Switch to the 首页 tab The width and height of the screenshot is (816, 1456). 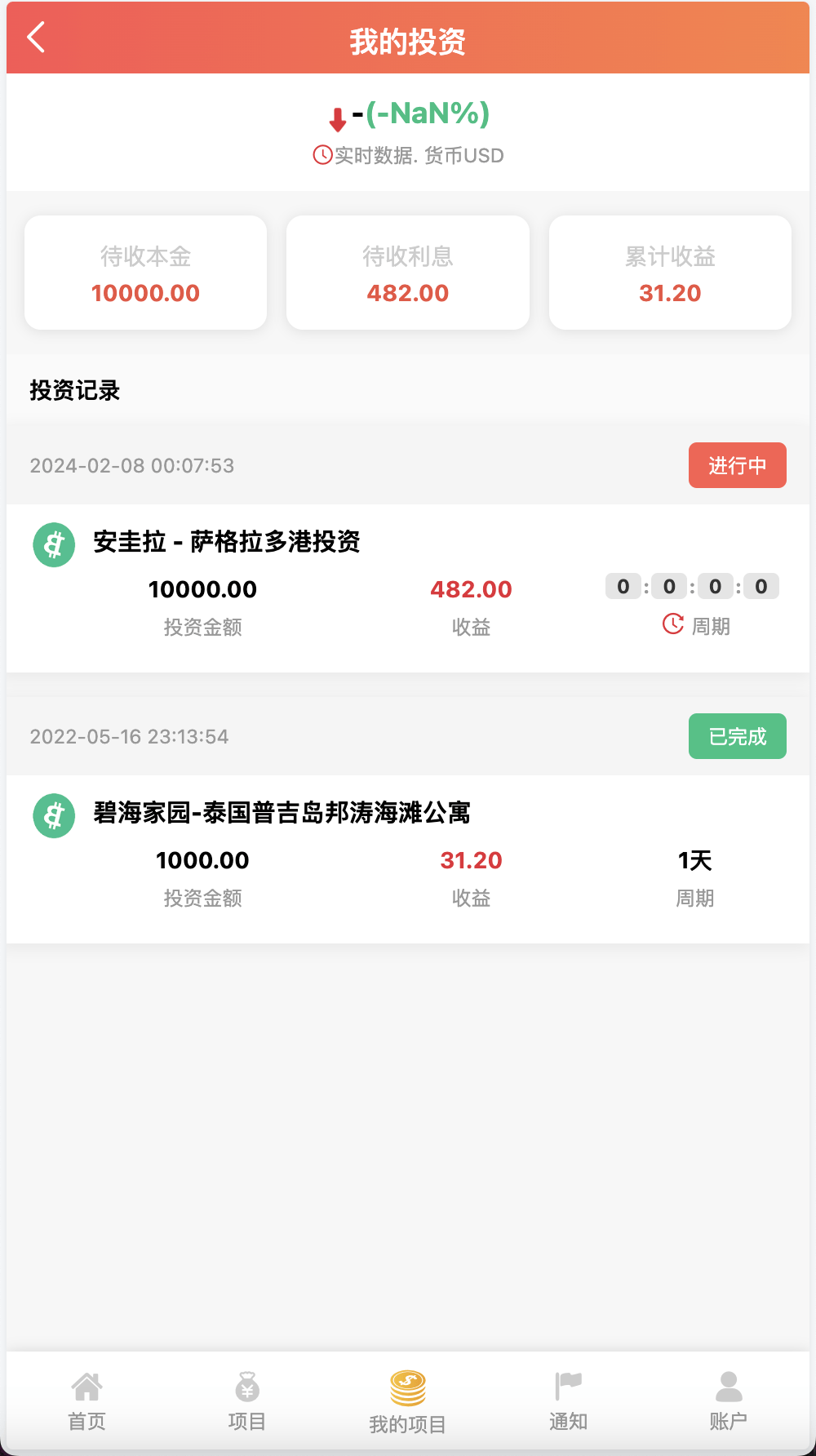coord(86,1401)
